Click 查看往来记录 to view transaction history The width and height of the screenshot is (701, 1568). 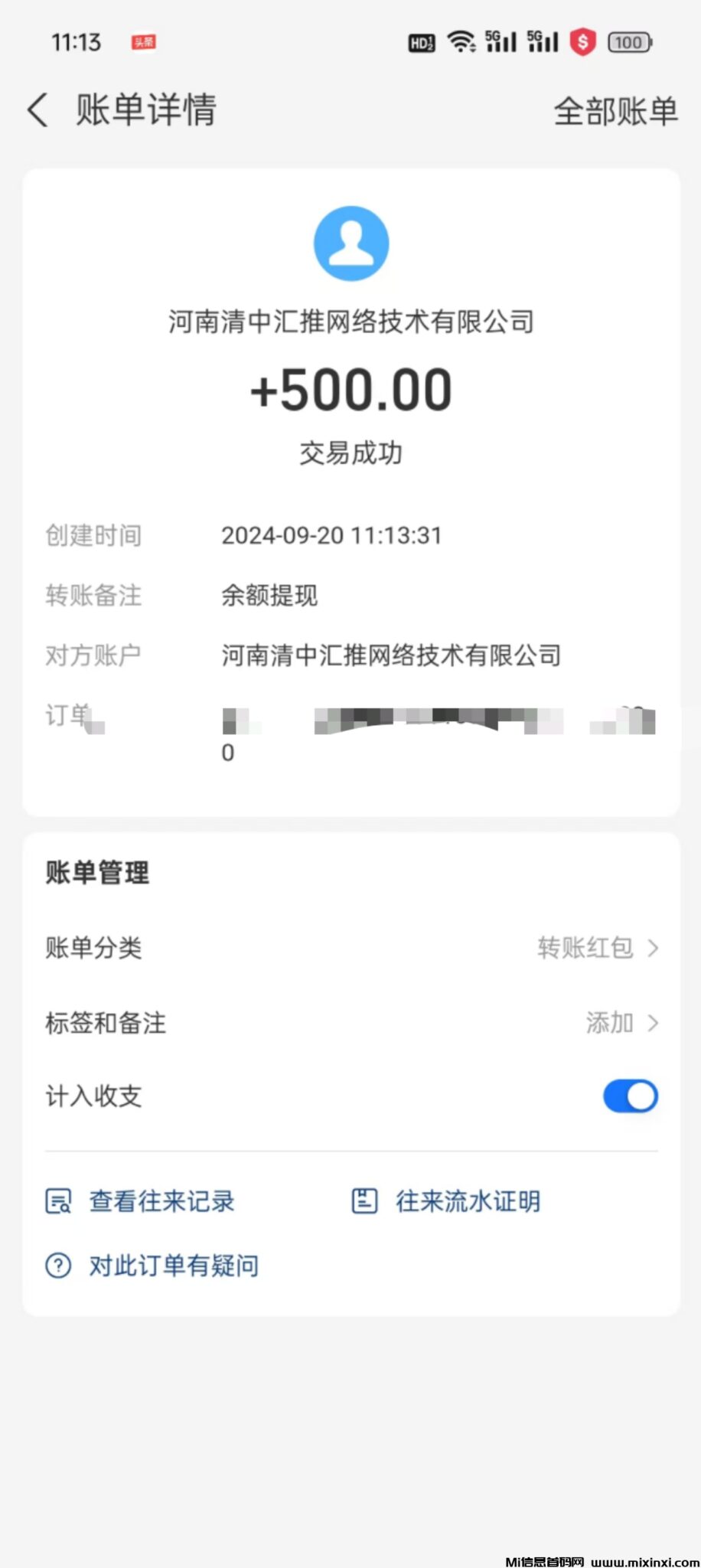click(x=161, y=1200)
